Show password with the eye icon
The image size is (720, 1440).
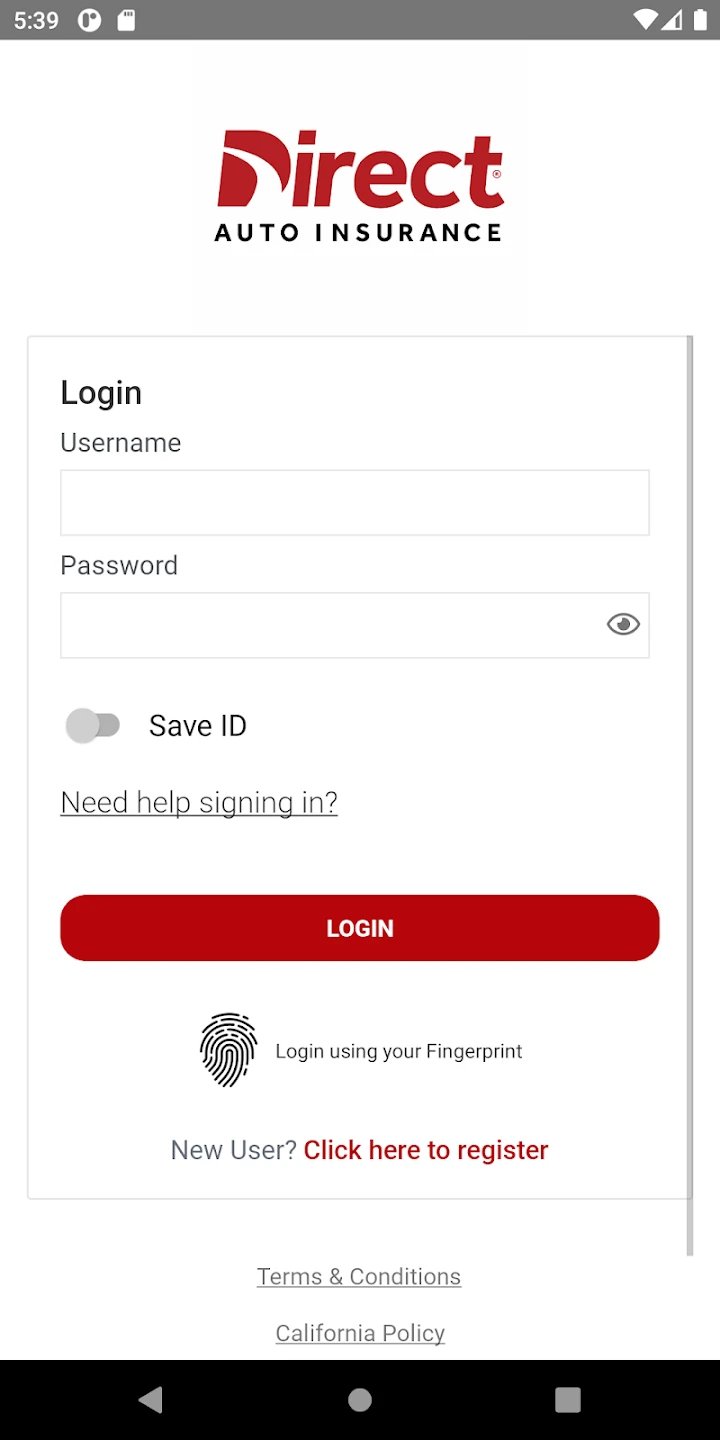pyautogui.click(x=623, y=625)
